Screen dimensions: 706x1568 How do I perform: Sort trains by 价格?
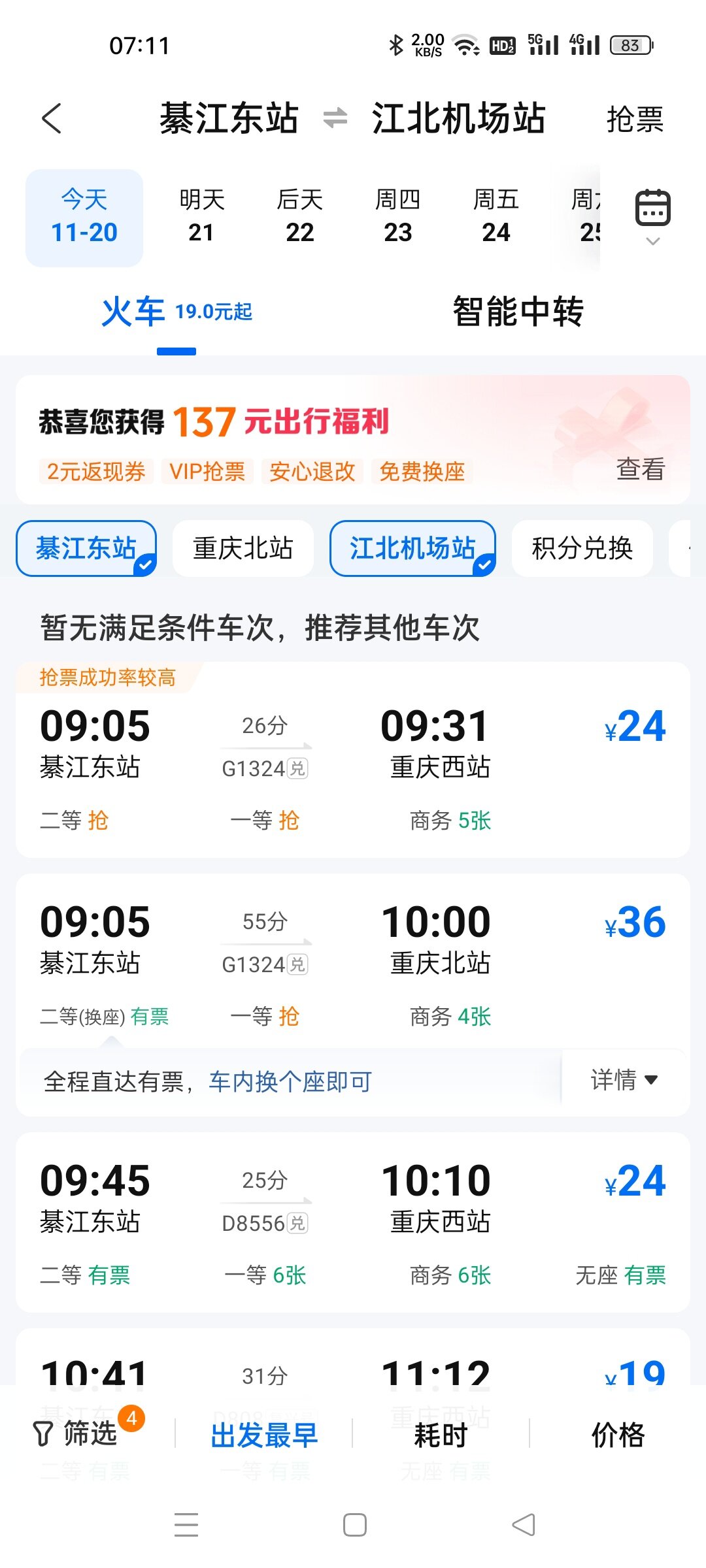tap(618, 1435)
